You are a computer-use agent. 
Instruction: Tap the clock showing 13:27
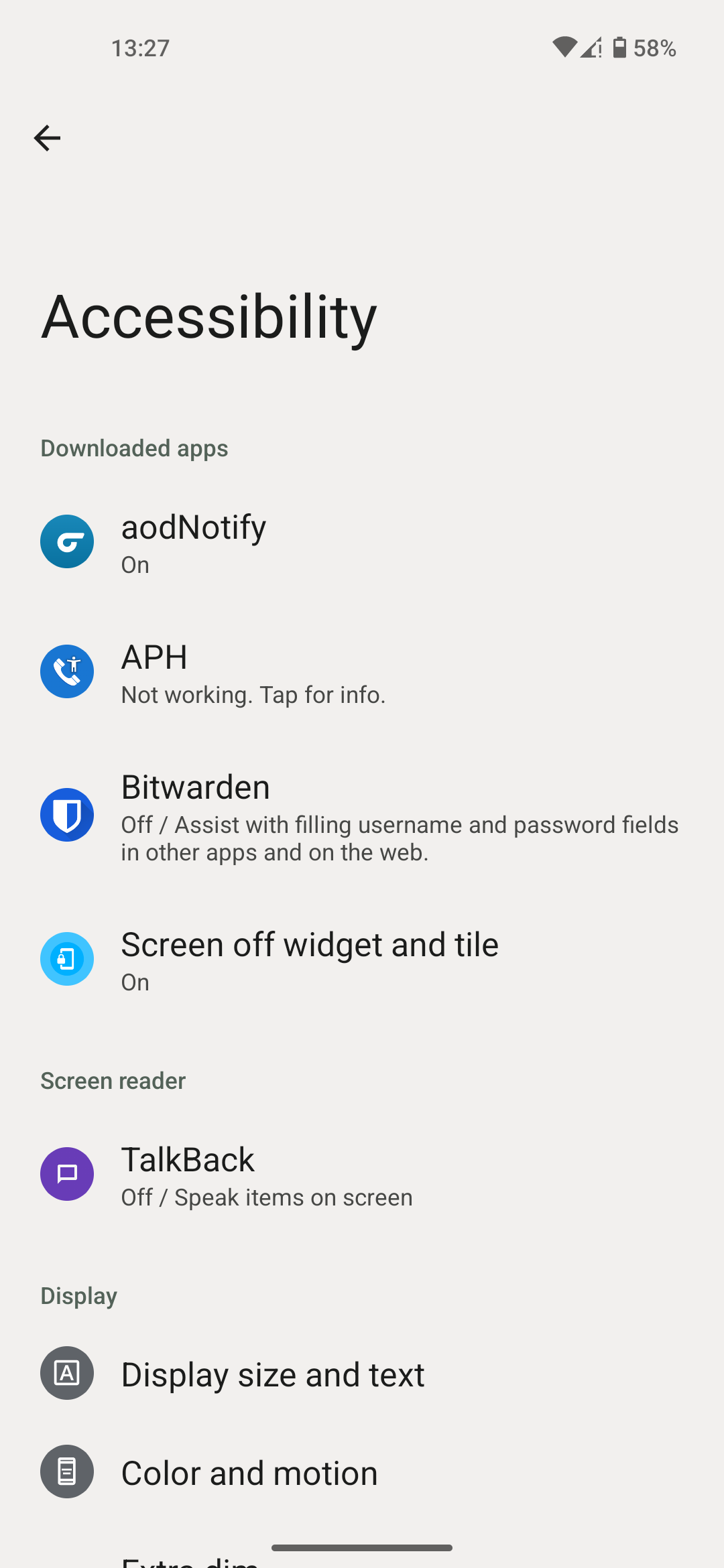coord(139,47)
